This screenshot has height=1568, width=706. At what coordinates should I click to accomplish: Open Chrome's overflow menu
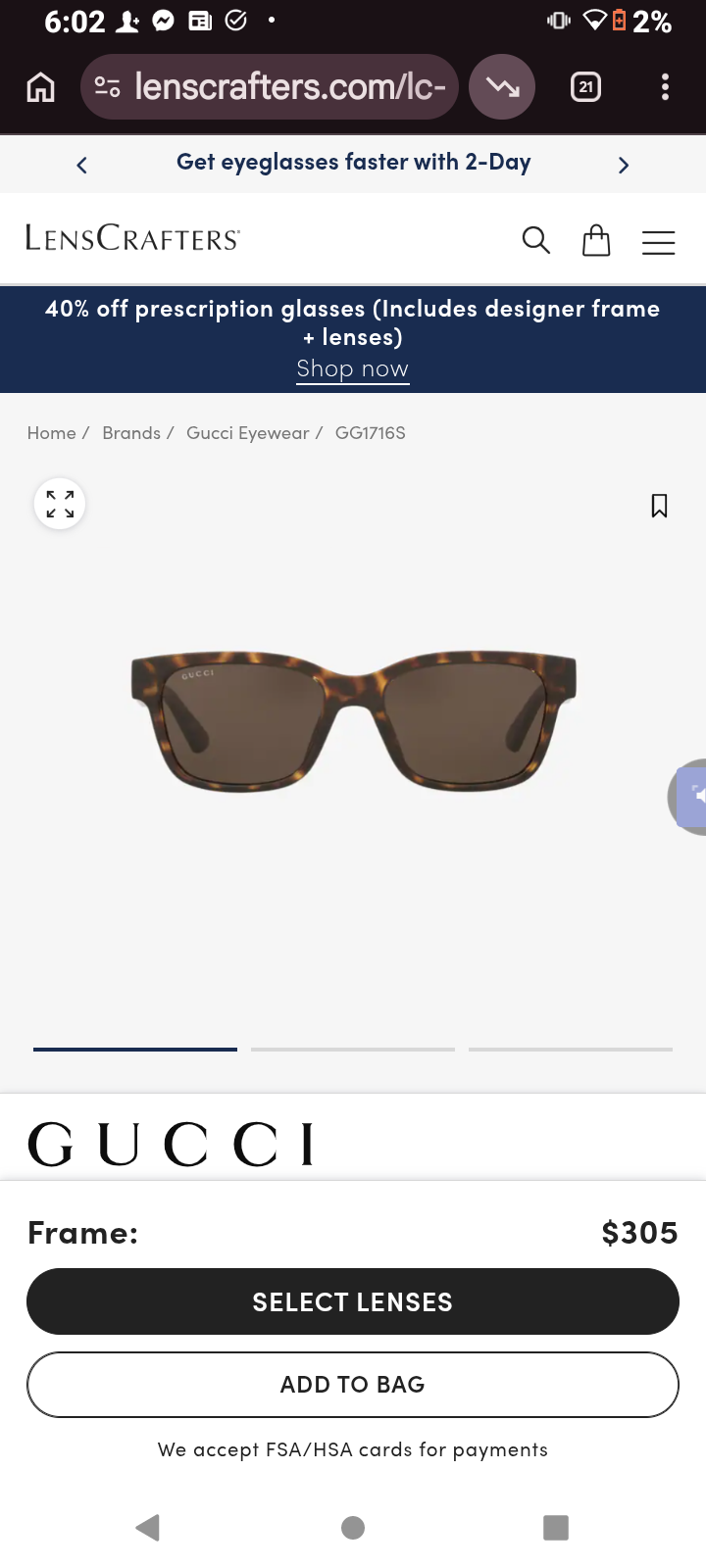coord(665,87)
